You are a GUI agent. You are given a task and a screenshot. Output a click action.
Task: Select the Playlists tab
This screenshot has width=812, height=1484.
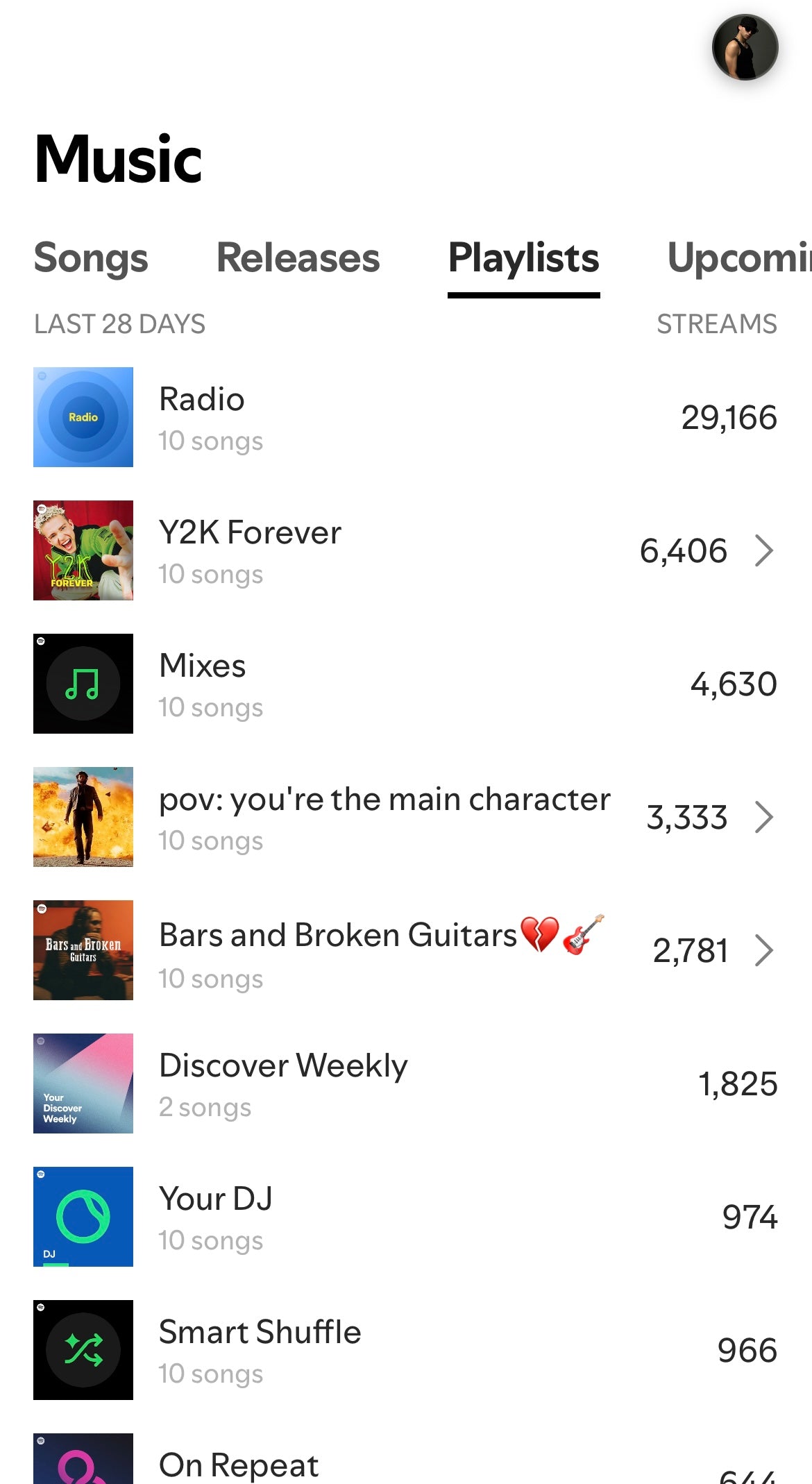pyautogui.click(x=523, y=258)
